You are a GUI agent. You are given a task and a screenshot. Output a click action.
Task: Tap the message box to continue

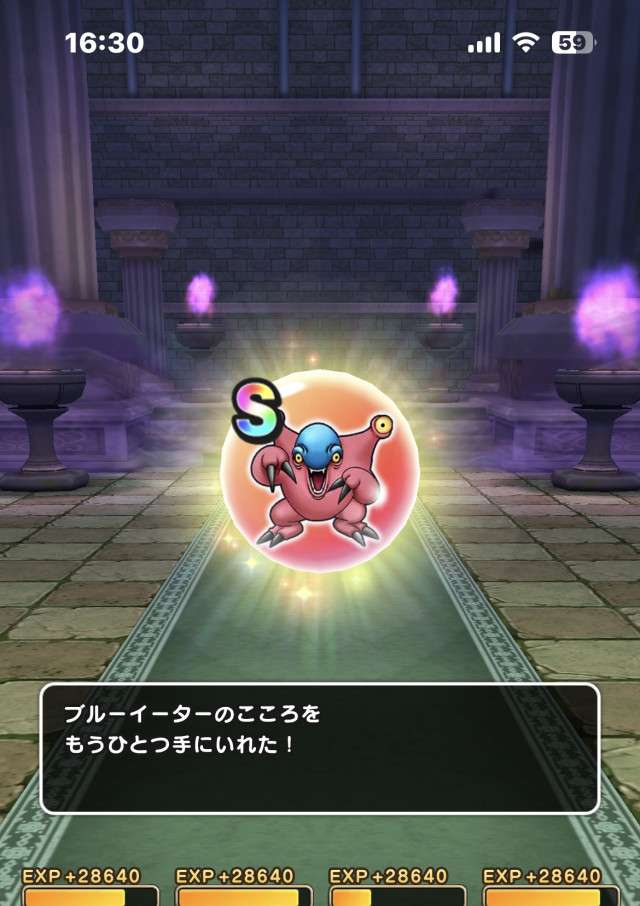(x=320, y=748)
